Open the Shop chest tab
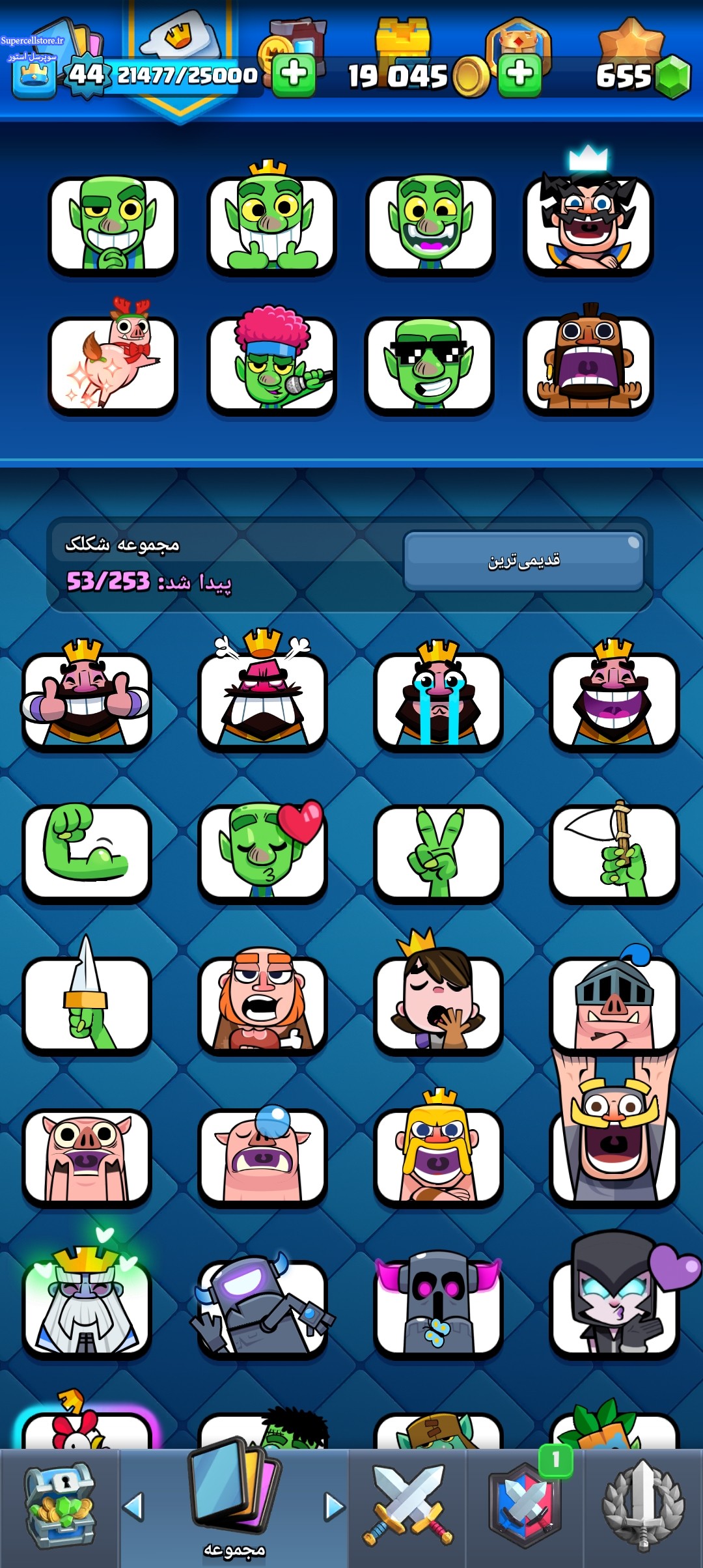 pyautogui.click(x=59, y=1507)
